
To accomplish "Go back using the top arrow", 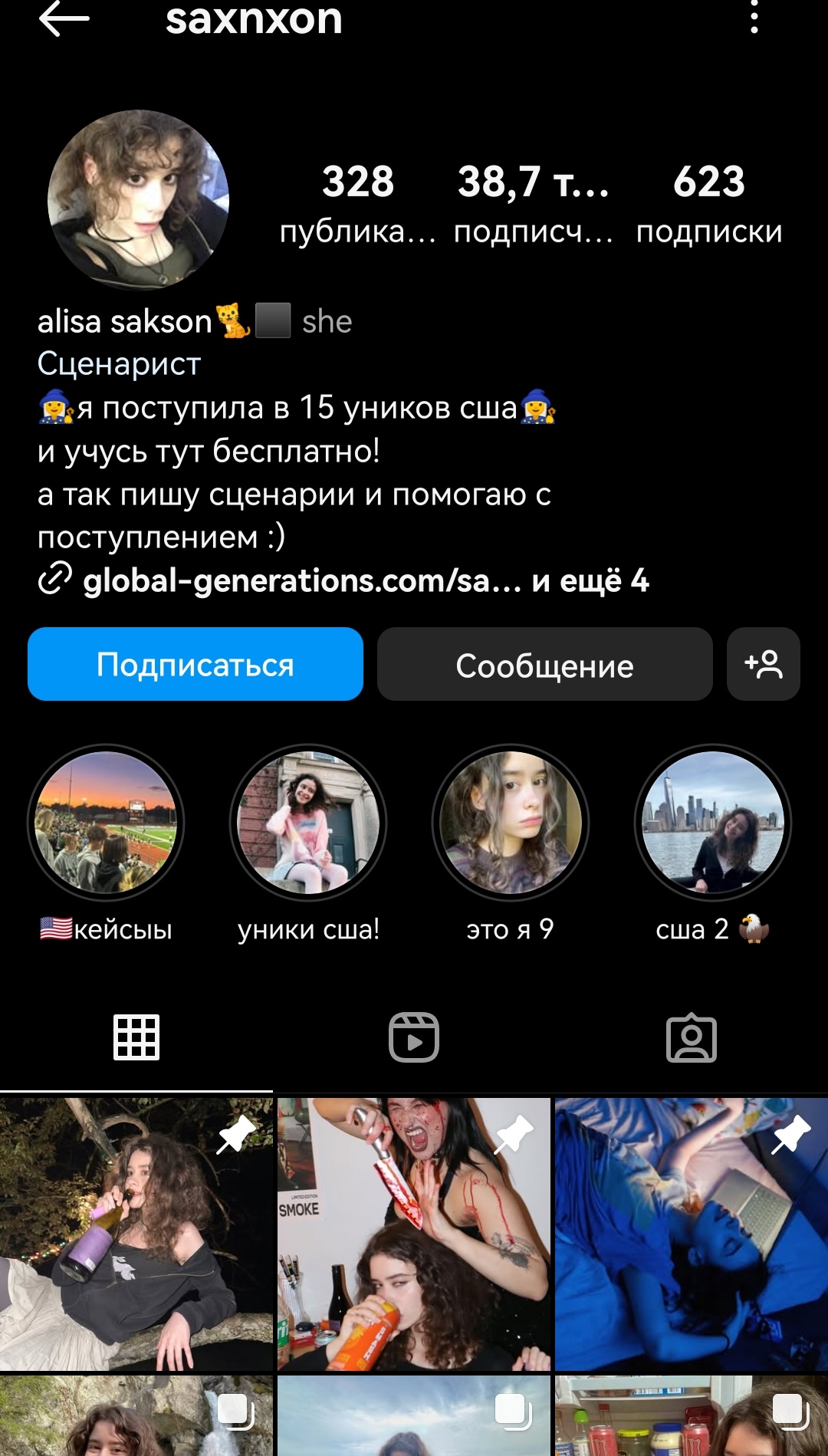I will click(x=64, y=18).
